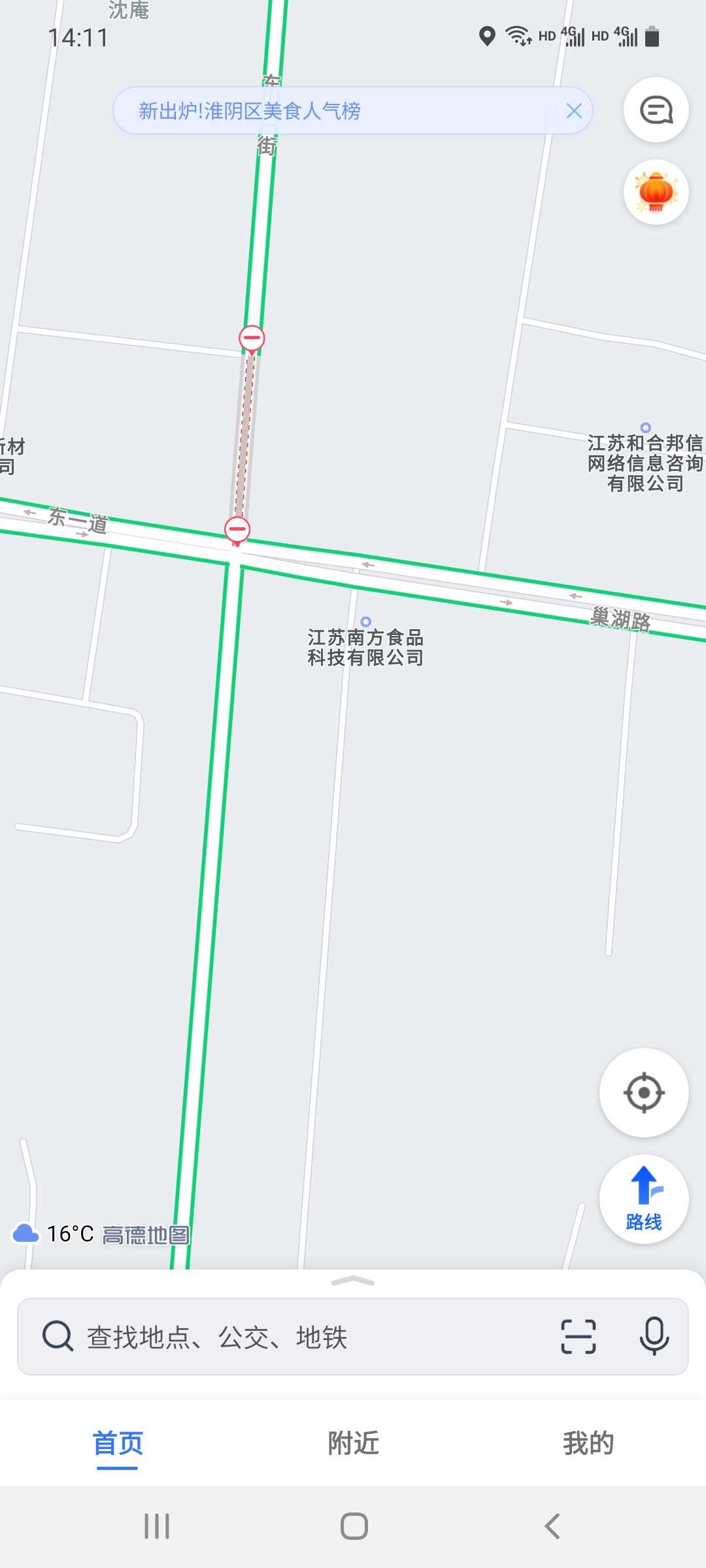Tap the road closure marker at the intersection
Screen dimensions: 706x1568
237,530
